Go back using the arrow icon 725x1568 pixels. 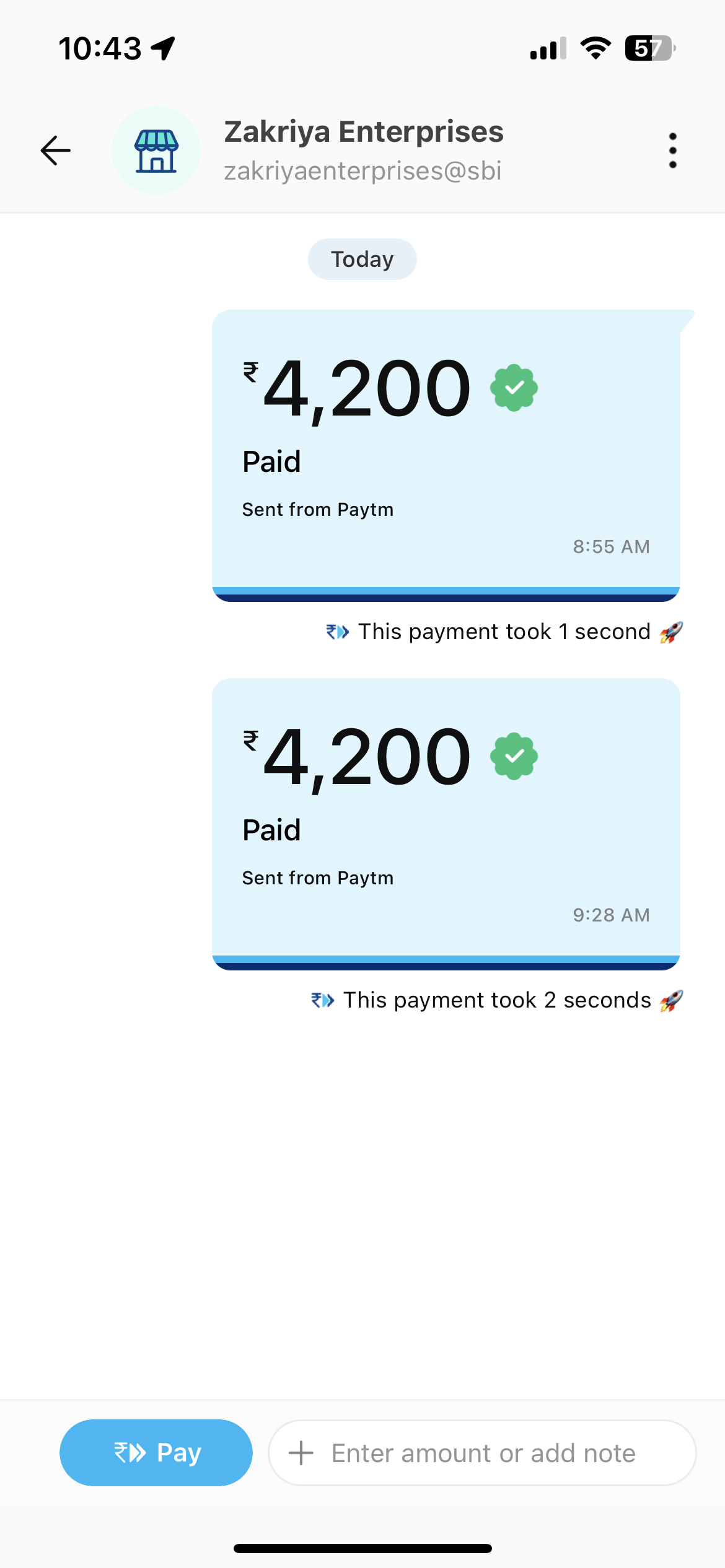point(56,150)
